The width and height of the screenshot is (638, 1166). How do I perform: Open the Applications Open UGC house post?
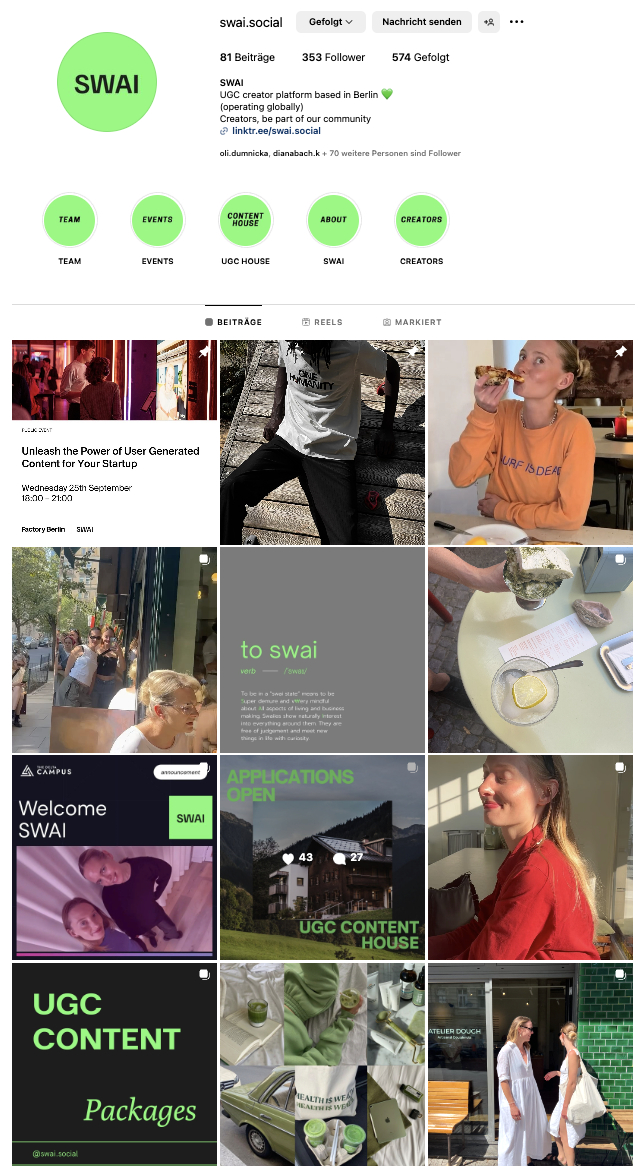click(322, 857)
